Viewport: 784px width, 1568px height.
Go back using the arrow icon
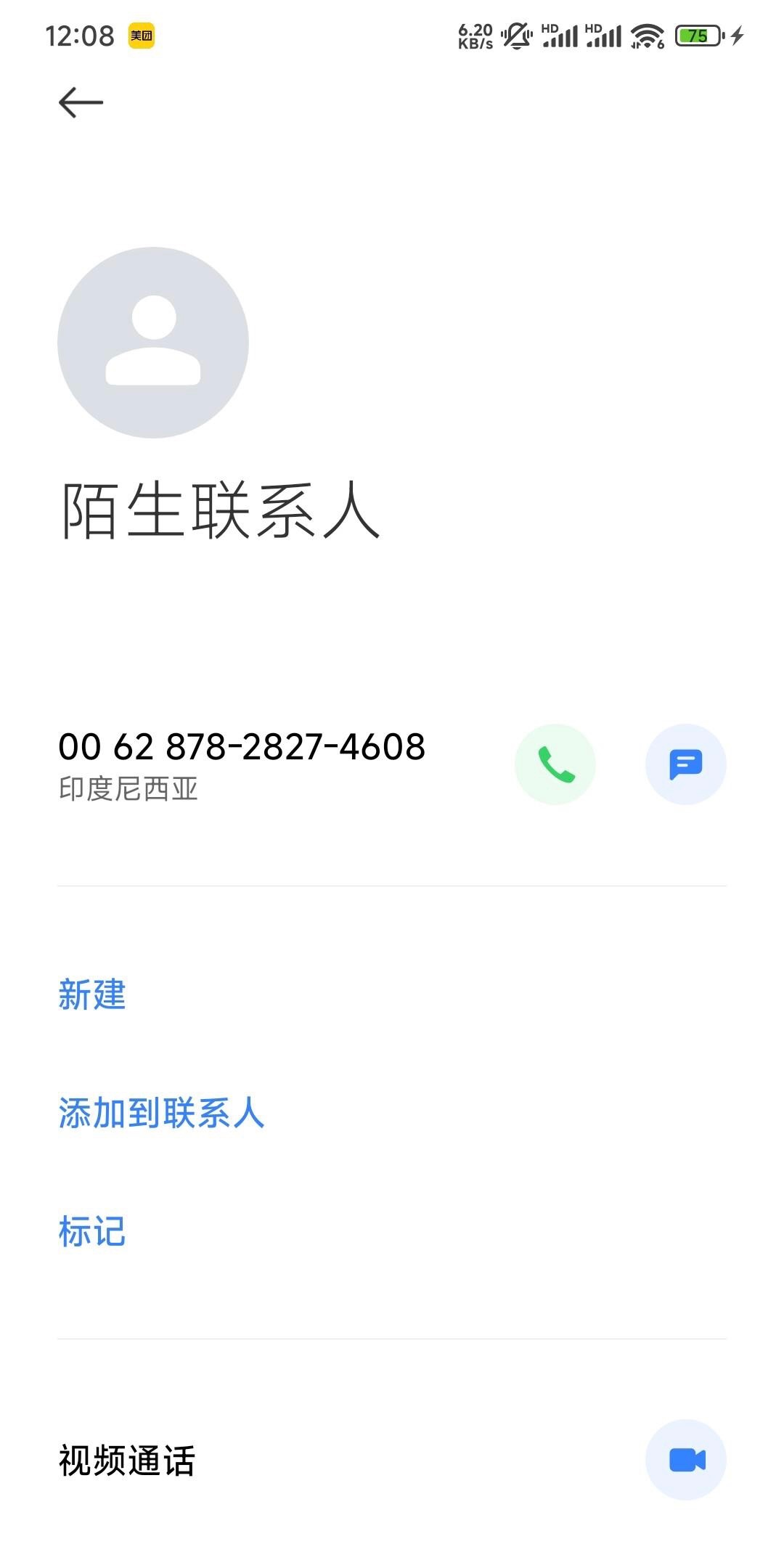[81, 102]
